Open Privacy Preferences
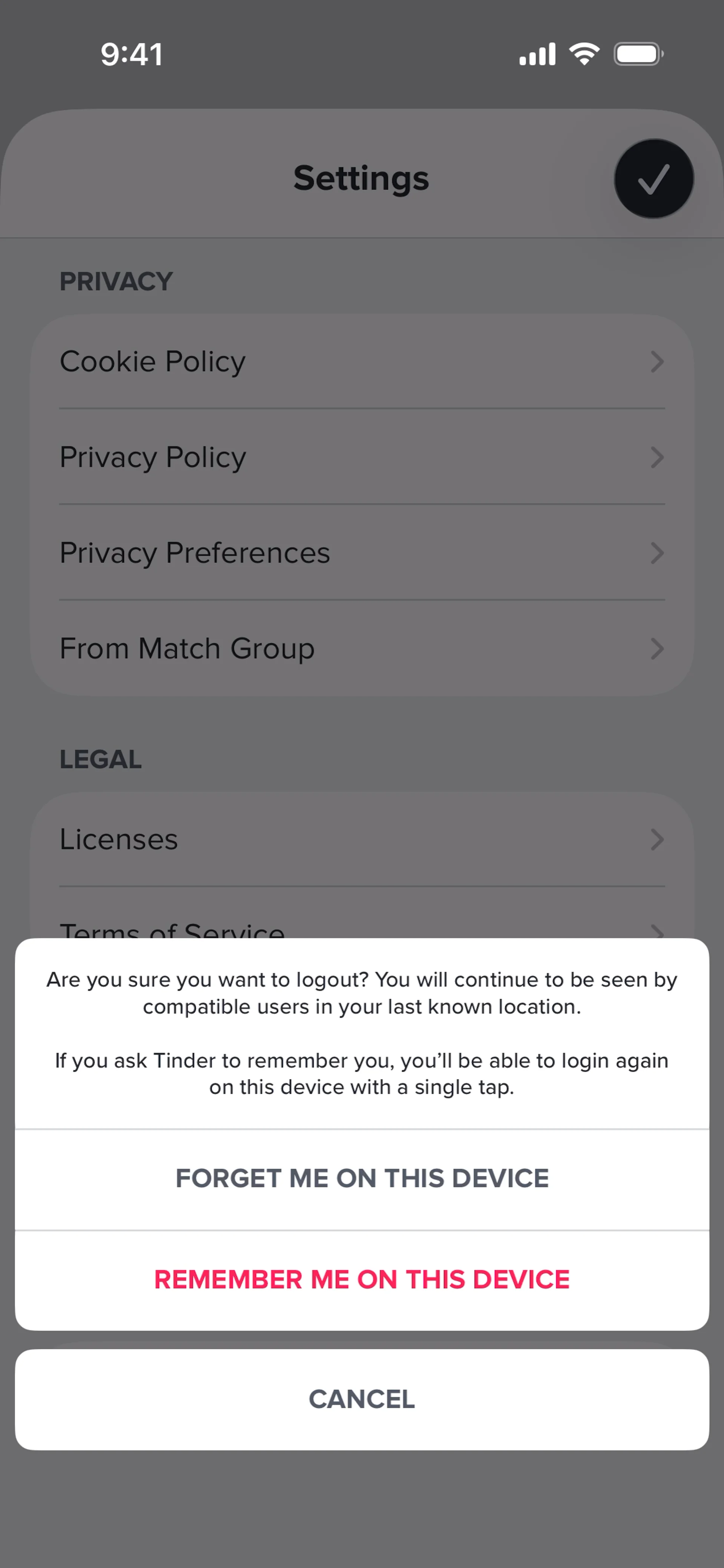The height and width of the screenshot is (1568, 724). click(x=362, y=553)
